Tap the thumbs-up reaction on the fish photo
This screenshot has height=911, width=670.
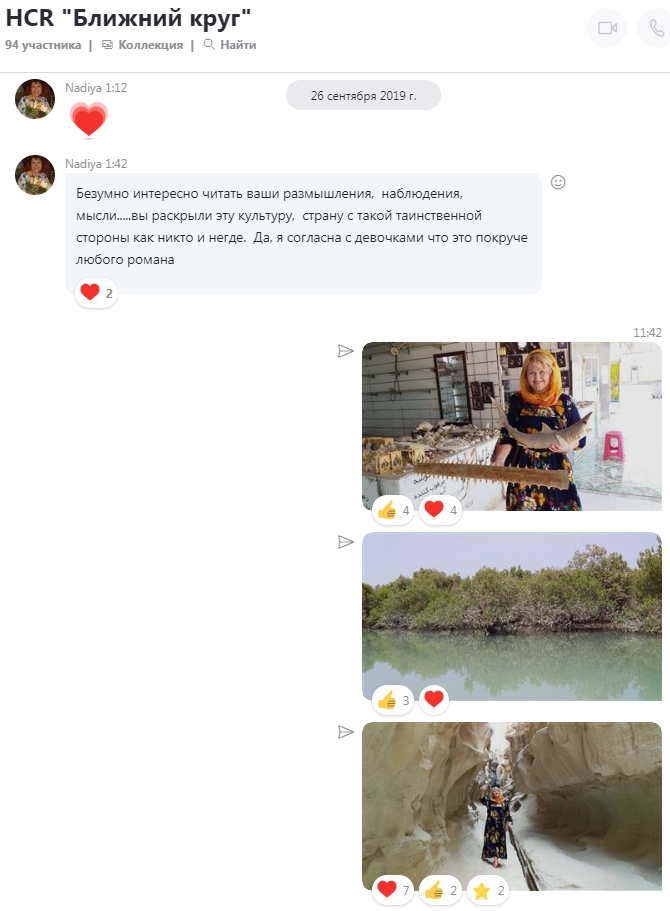393,510
